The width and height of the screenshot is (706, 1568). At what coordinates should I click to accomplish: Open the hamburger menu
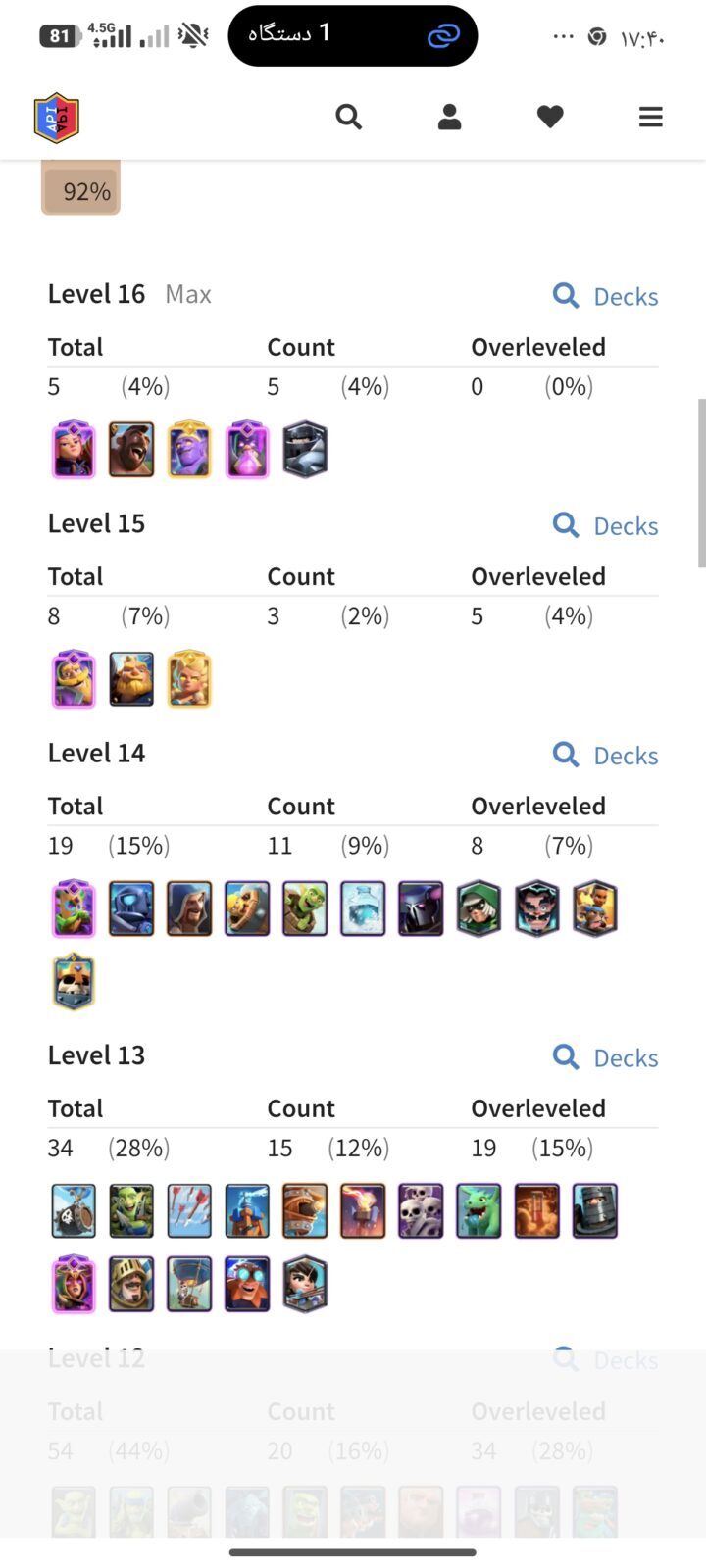pyautogui.click(x=651, y=118)
